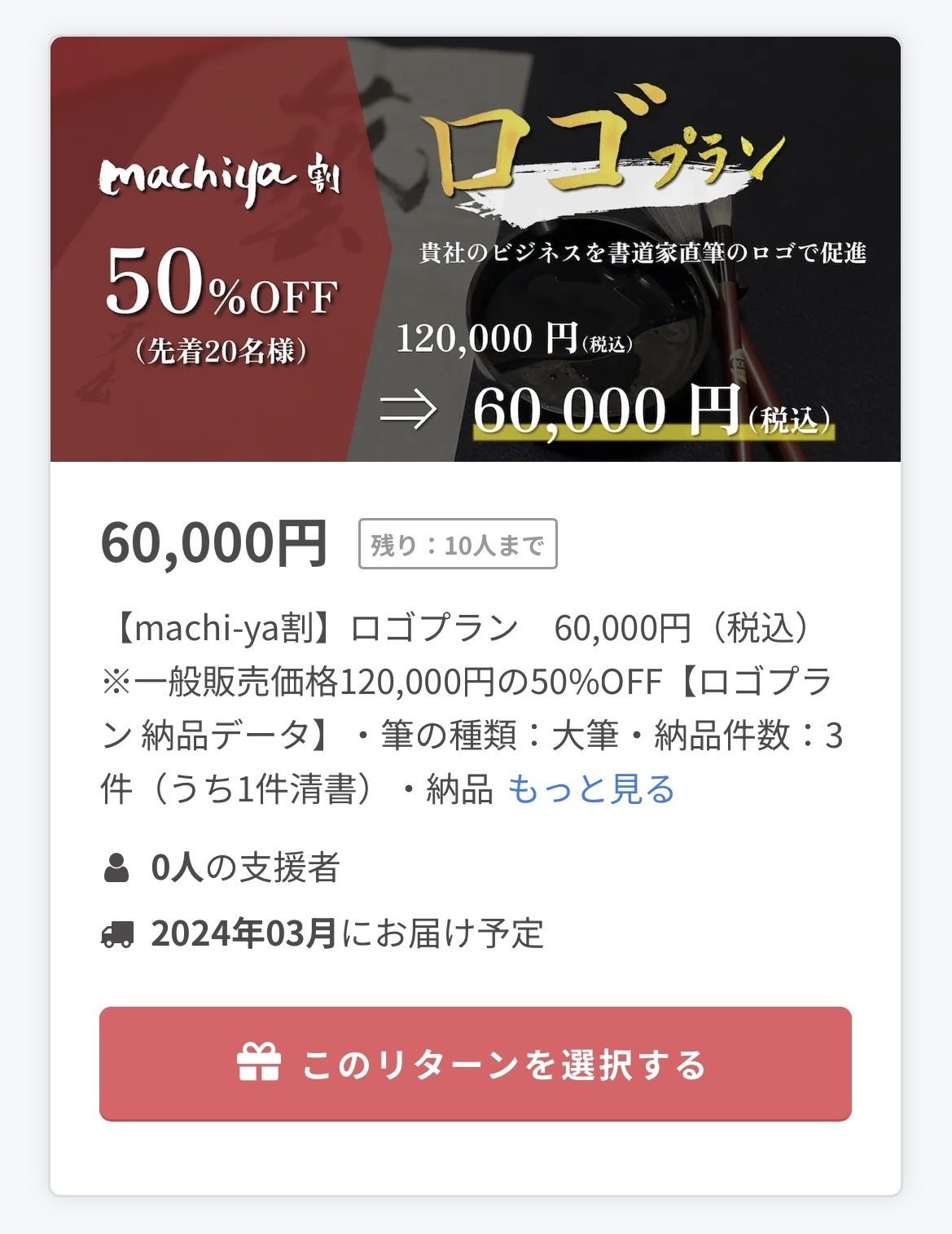Tap the このリターンを選択する button

click(475, 1064)
